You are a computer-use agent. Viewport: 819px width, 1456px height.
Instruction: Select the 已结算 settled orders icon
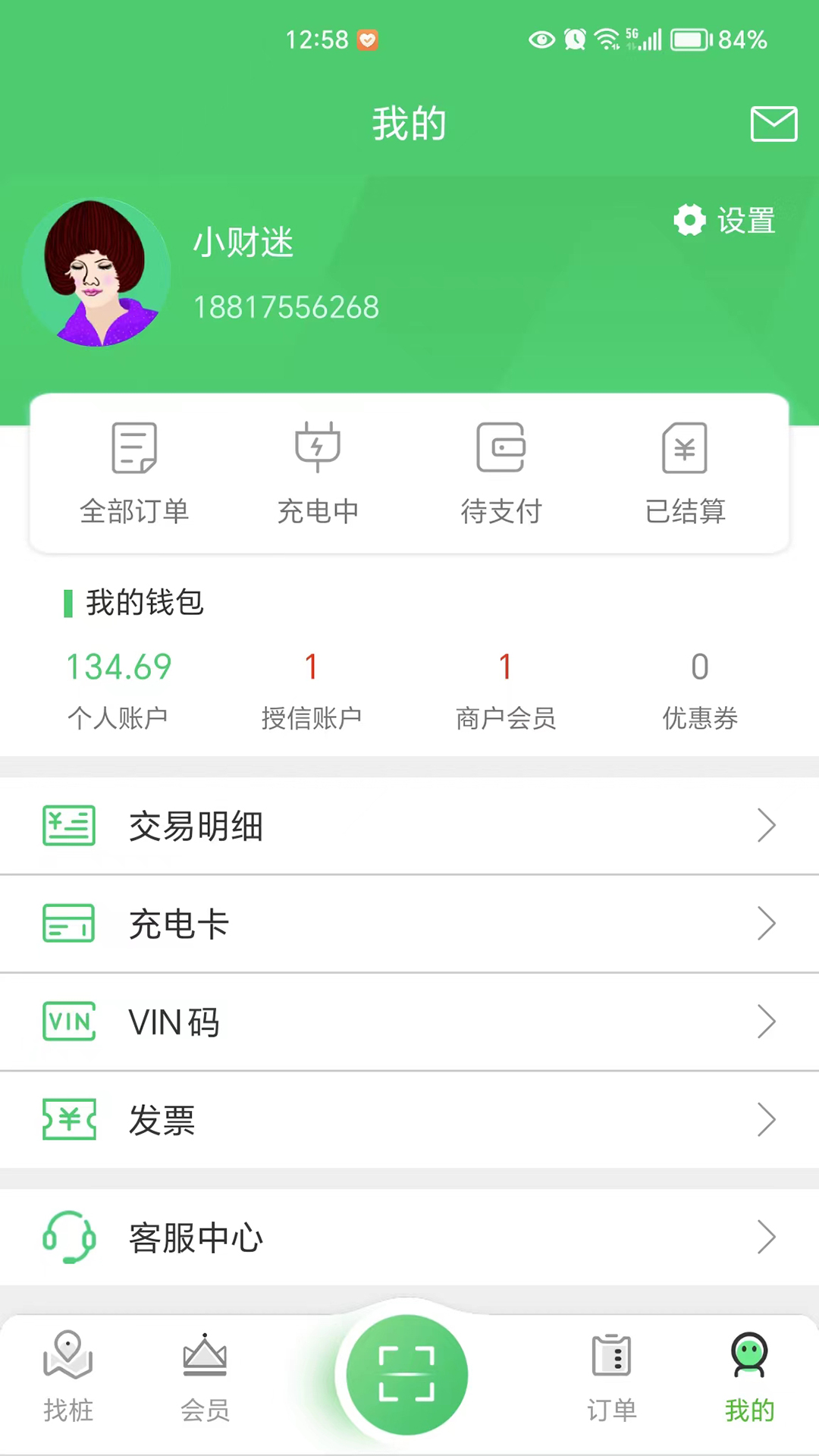pos(685,447)
